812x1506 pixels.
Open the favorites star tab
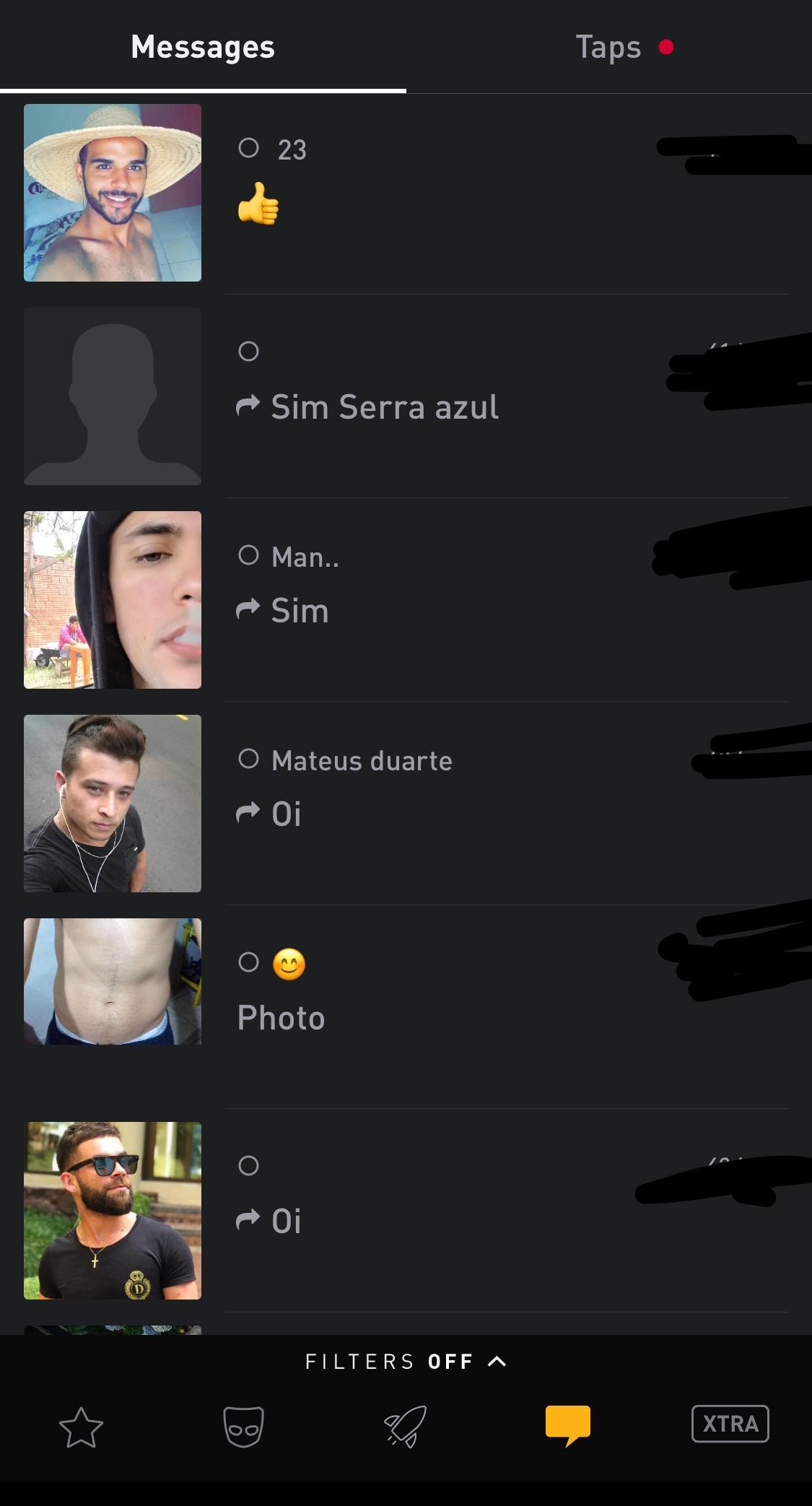coord(81,1427)
